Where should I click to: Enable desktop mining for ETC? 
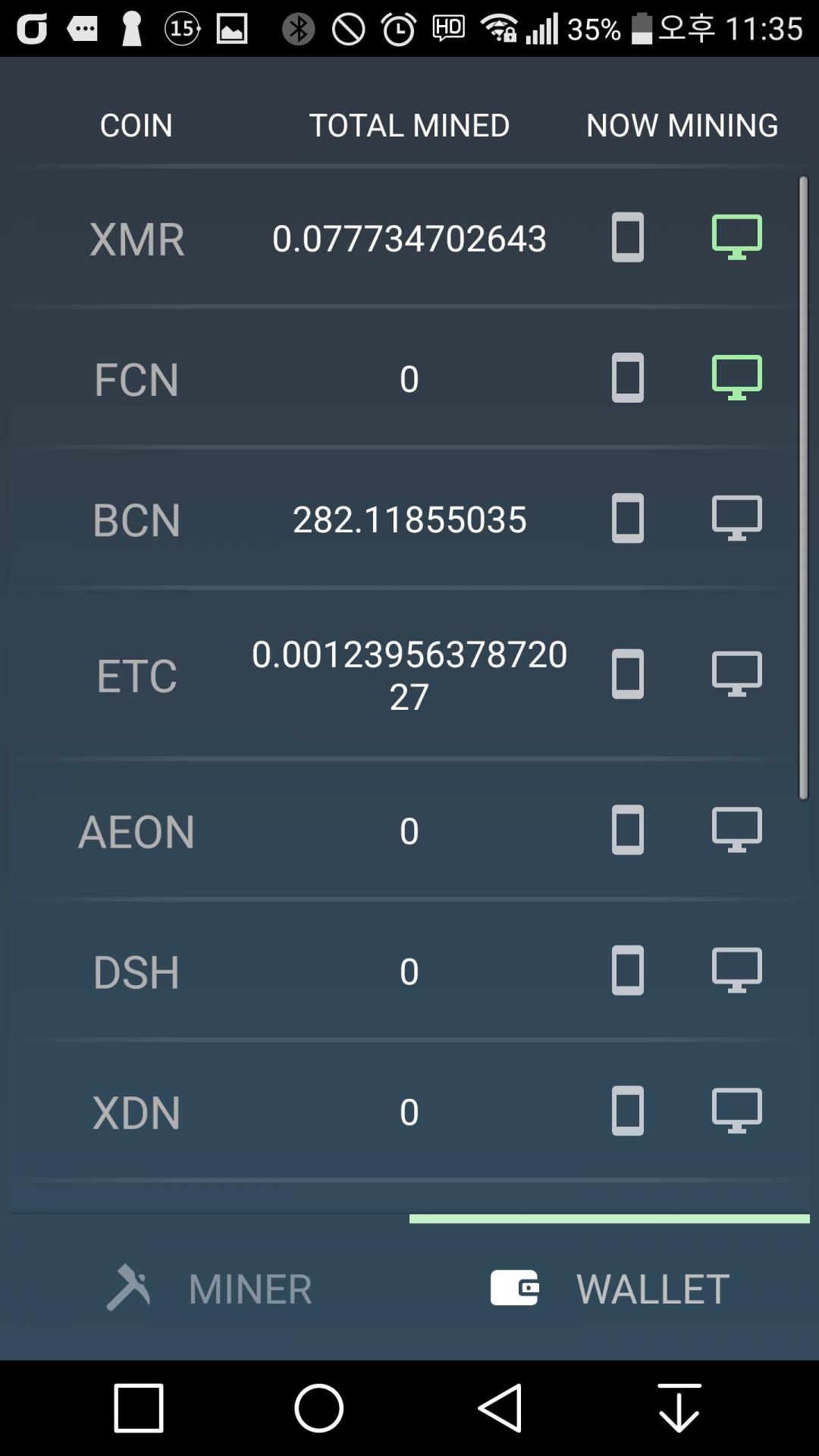pyautogui.click(x=736, y=673)
